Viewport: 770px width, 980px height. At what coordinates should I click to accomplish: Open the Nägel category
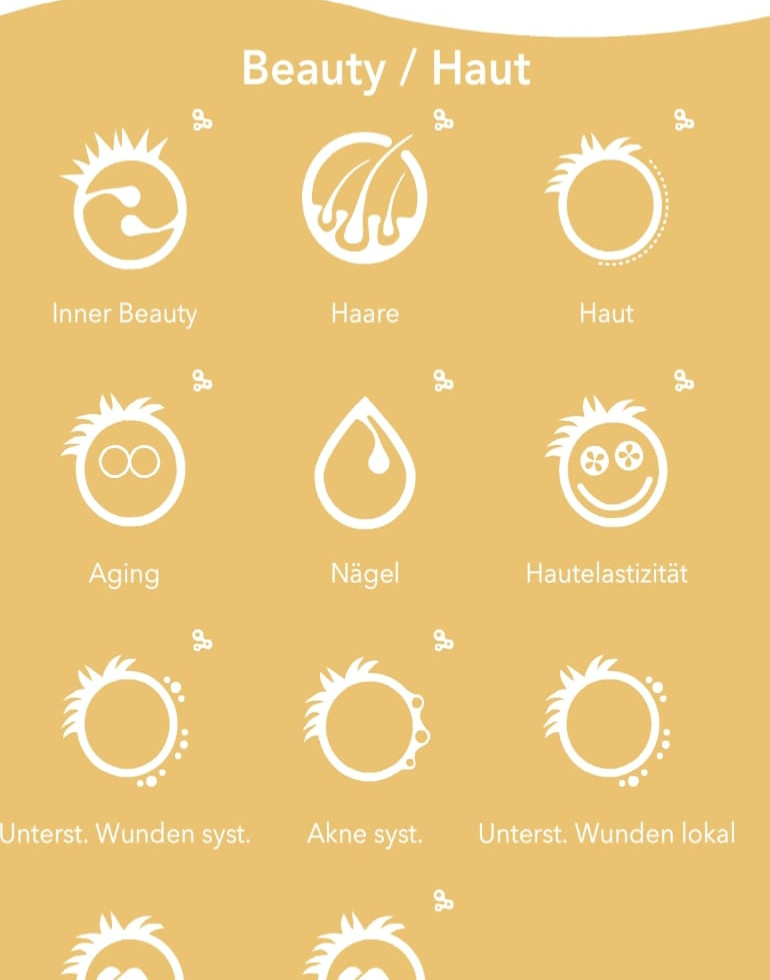click(x=365, y=464)
